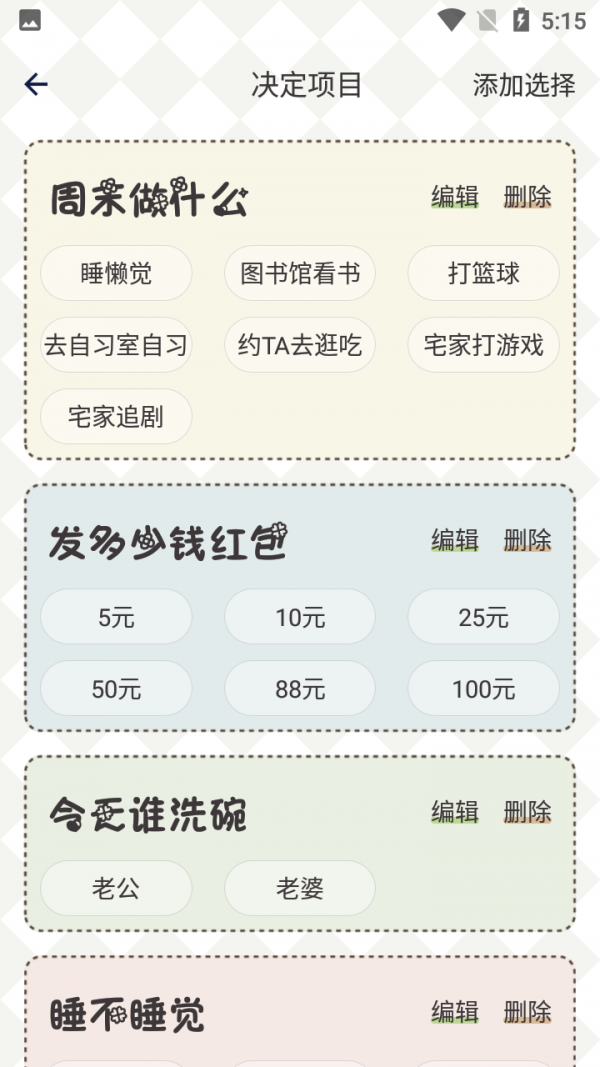Viewport: 600px width, 1067px height.
Task: Delete the 周末做什么 decision card
Action: click(x=527, y=197)
